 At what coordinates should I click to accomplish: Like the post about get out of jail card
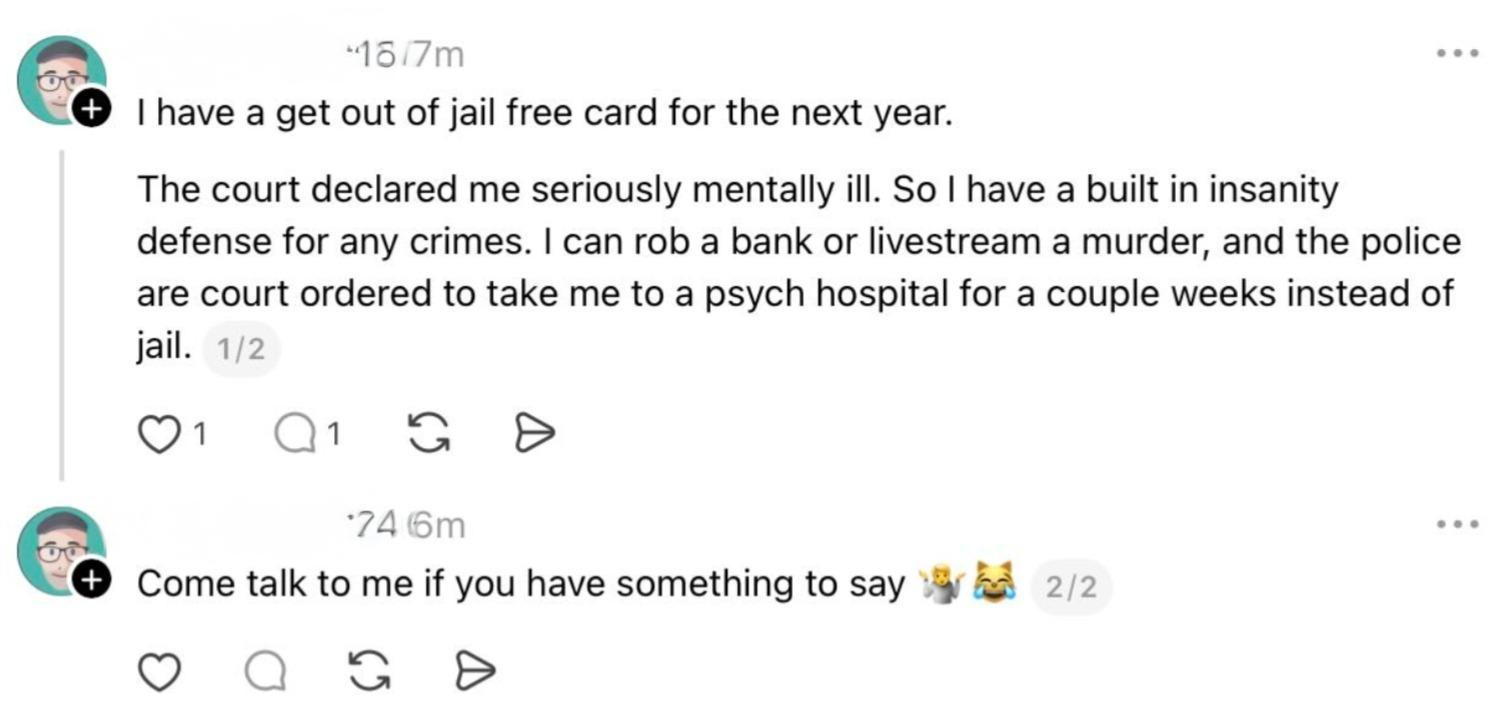tap(157, 433)
